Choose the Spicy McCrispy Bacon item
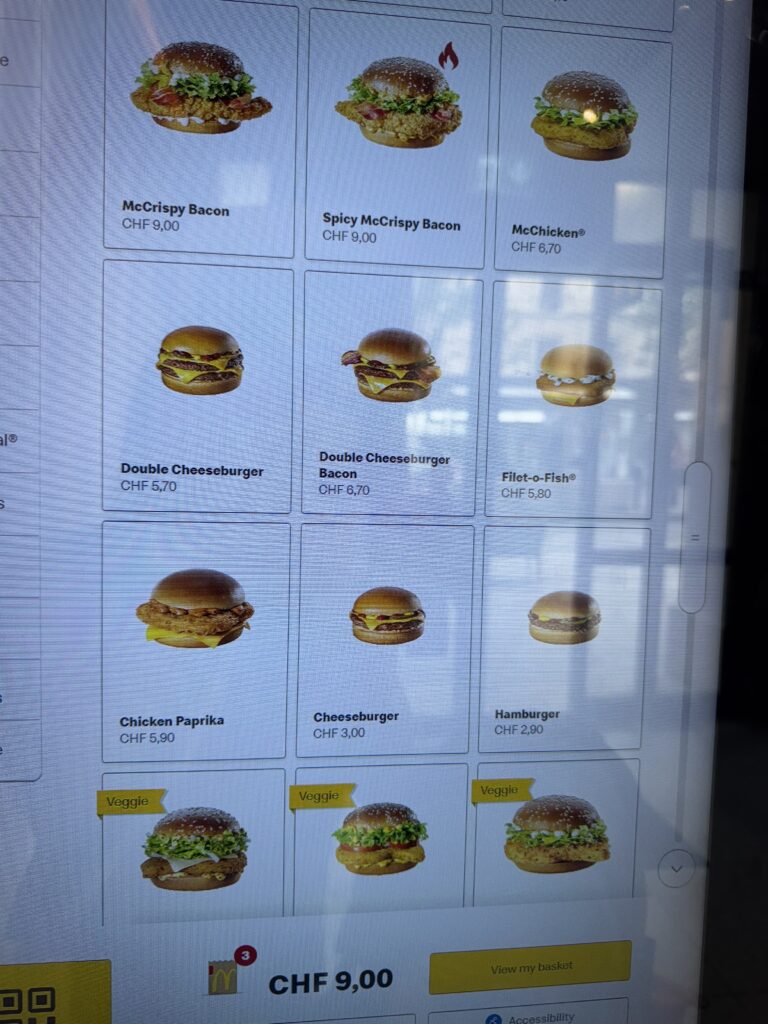The width and height of the screenshot is (768, 1024). pos(398,140)
